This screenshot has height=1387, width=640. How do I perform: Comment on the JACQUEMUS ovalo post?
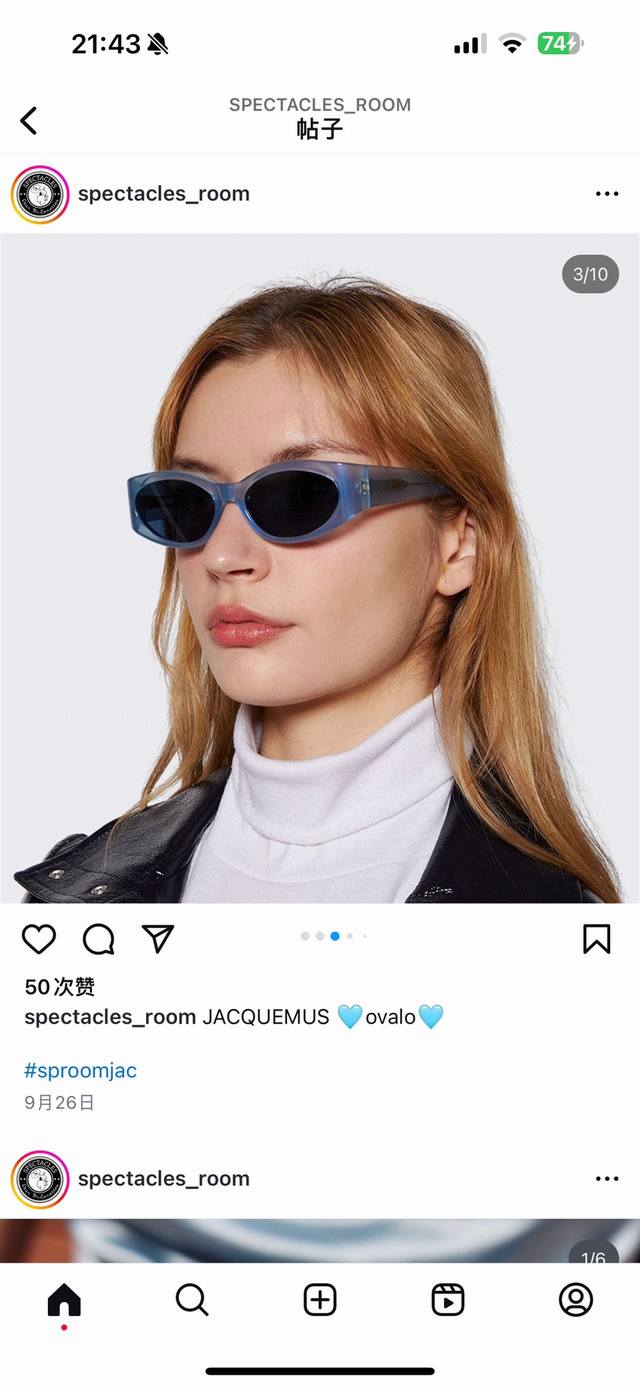point(98,939)
